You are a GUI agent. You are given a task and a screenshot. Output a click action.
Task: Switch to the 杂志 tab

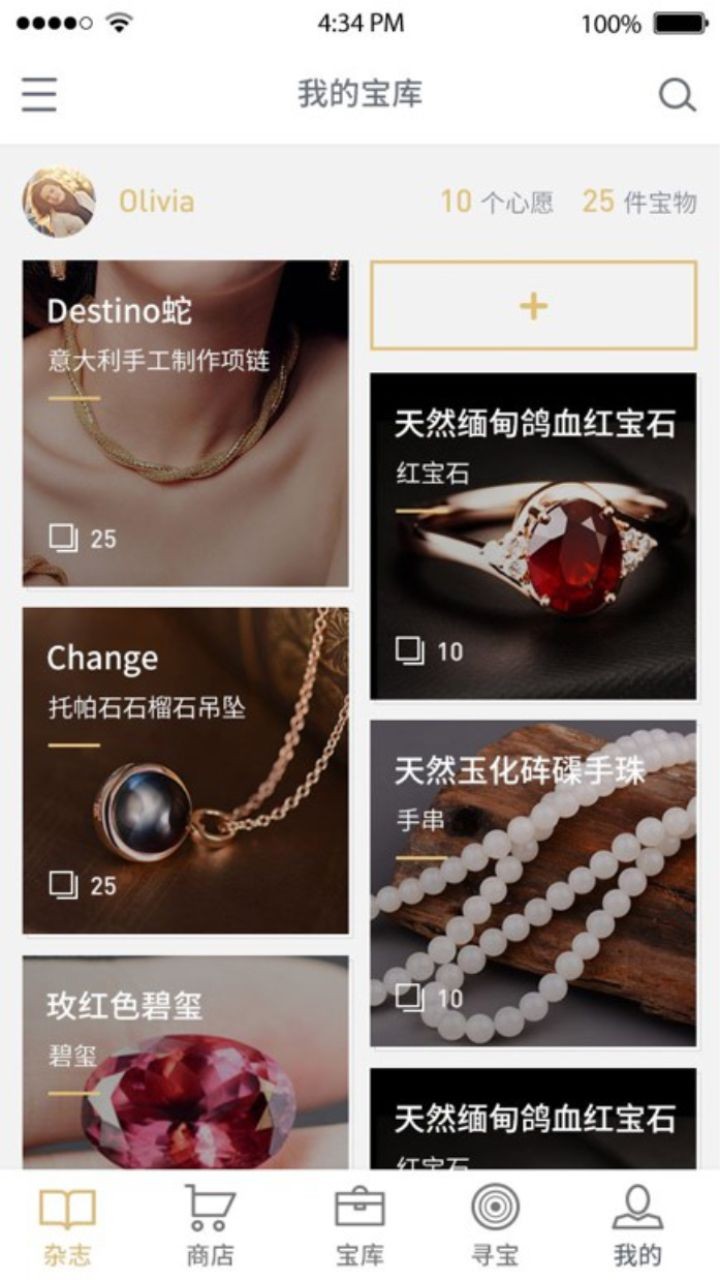[x=68, y=1227]
